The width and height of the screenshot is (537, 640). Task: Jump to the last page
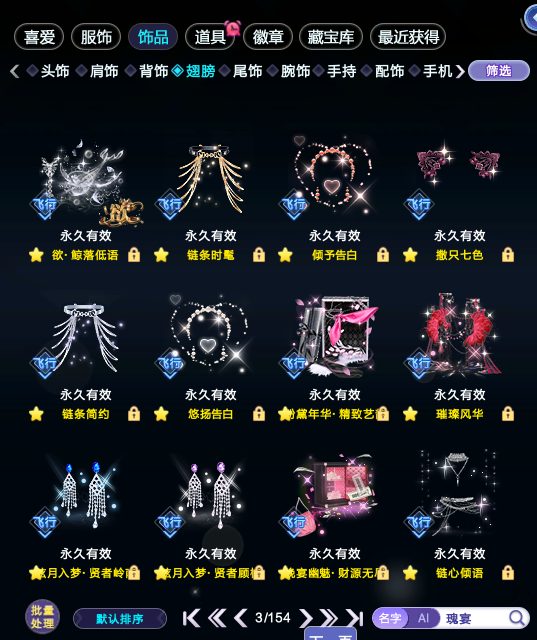click(x=355, y=618)
